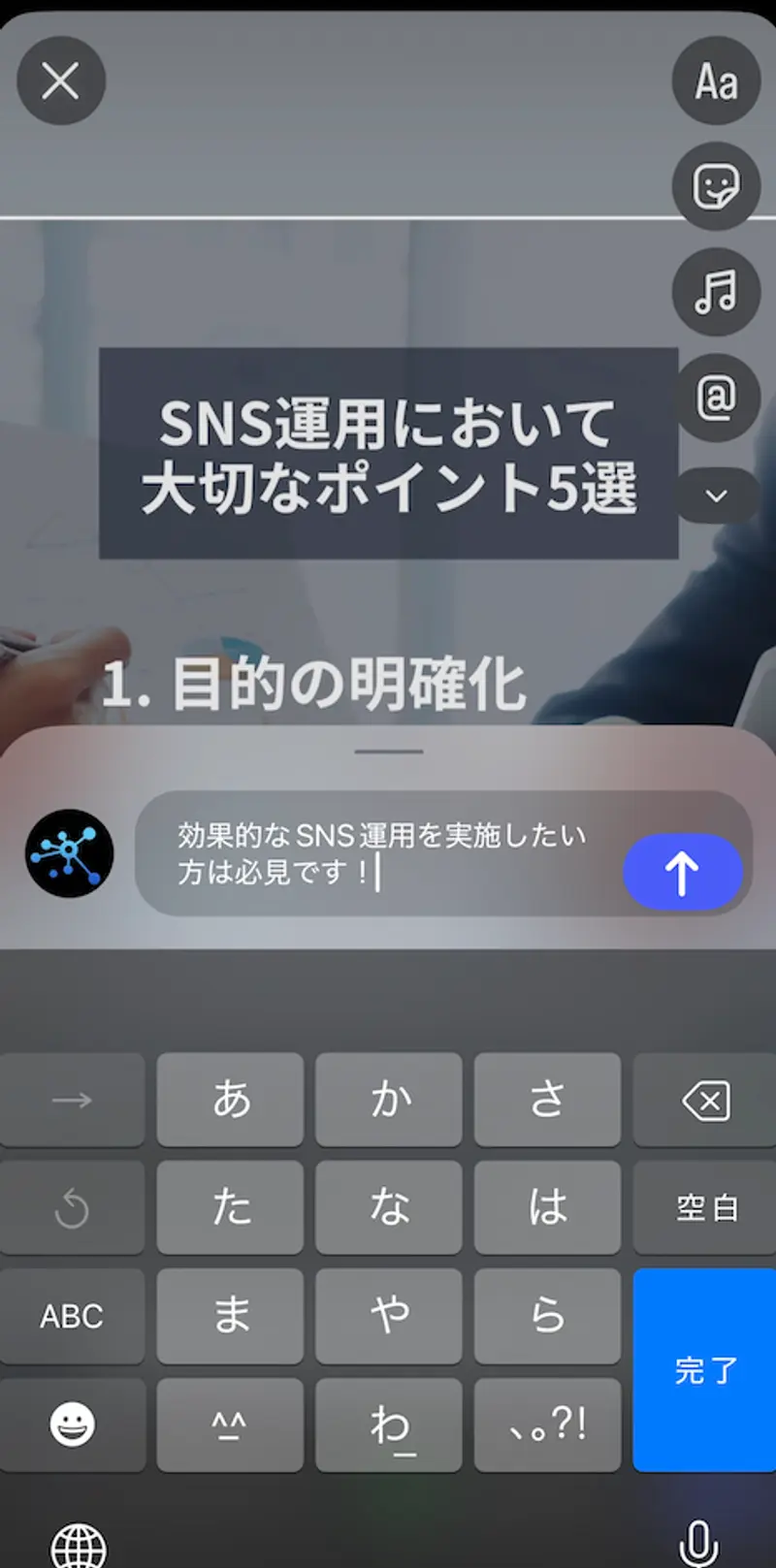This screenshot has height=1568, width=776.
Task: Add music with the note icon
Action: pos(716,292)
